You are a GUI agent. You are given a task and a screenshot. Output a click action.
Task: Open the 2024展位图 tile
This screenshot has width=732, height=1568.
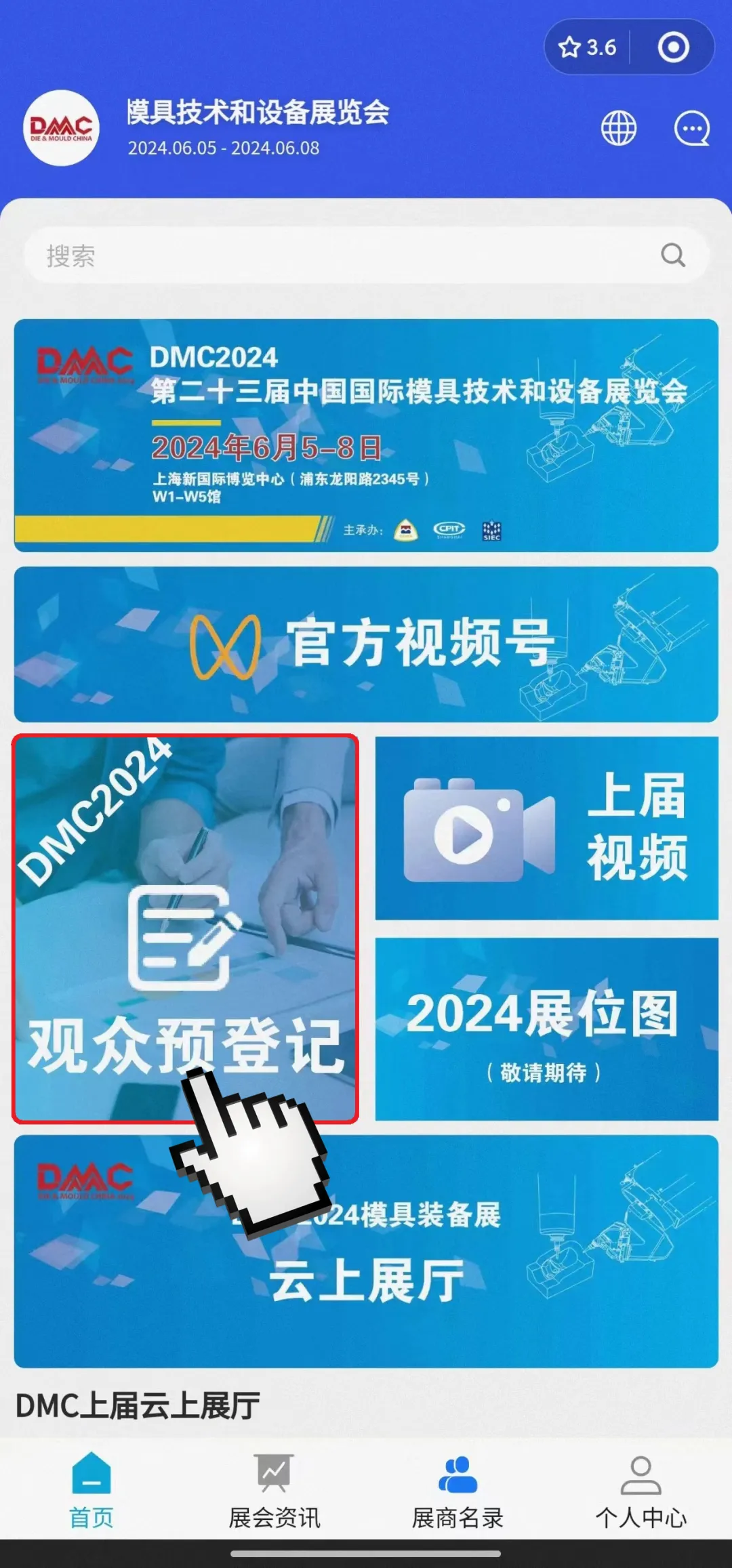(x=546, y=1029)
